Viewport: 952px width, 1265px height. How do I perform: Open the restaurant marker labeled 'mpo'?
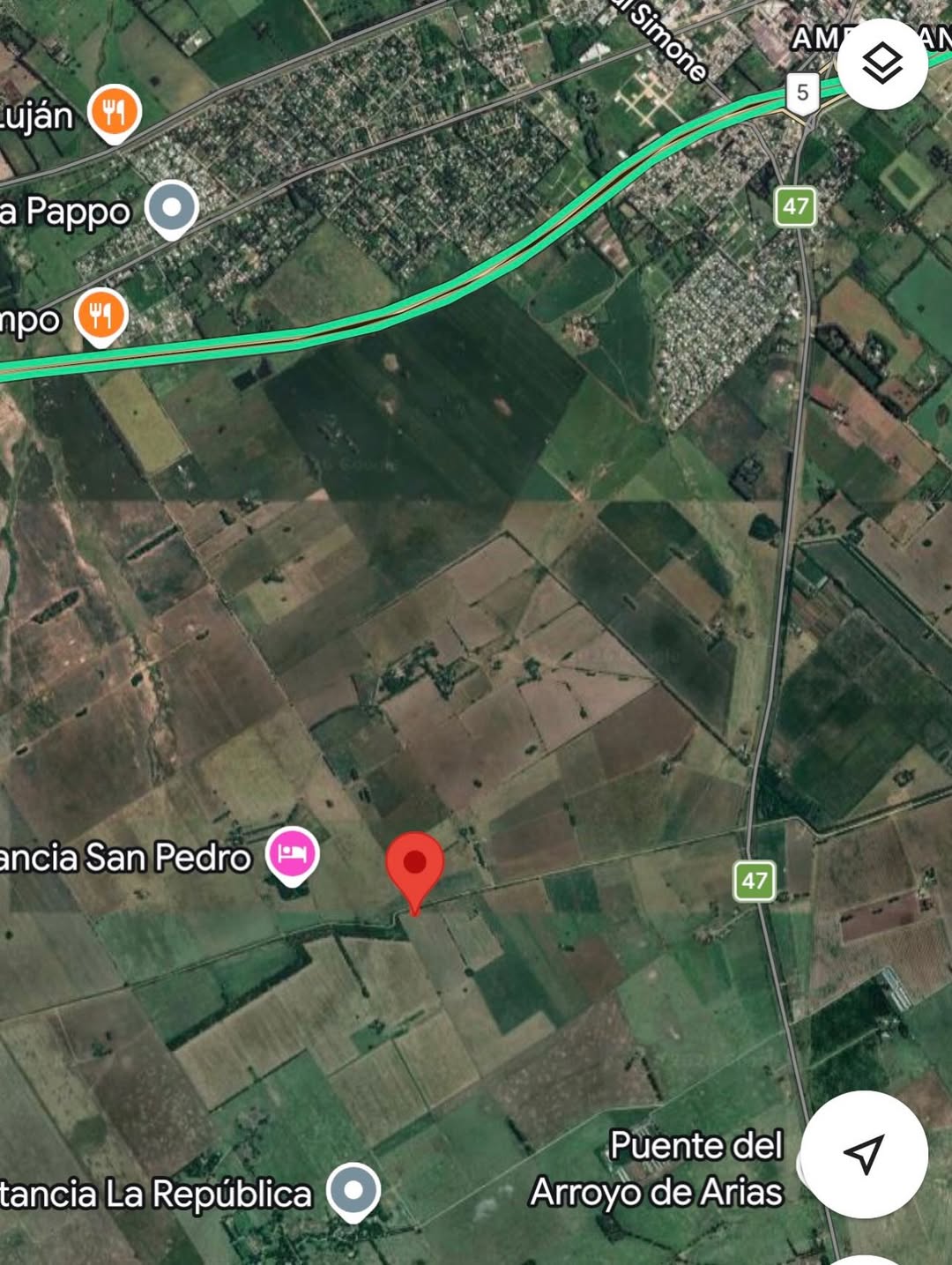pyautogui.click(x=101, y=315)
